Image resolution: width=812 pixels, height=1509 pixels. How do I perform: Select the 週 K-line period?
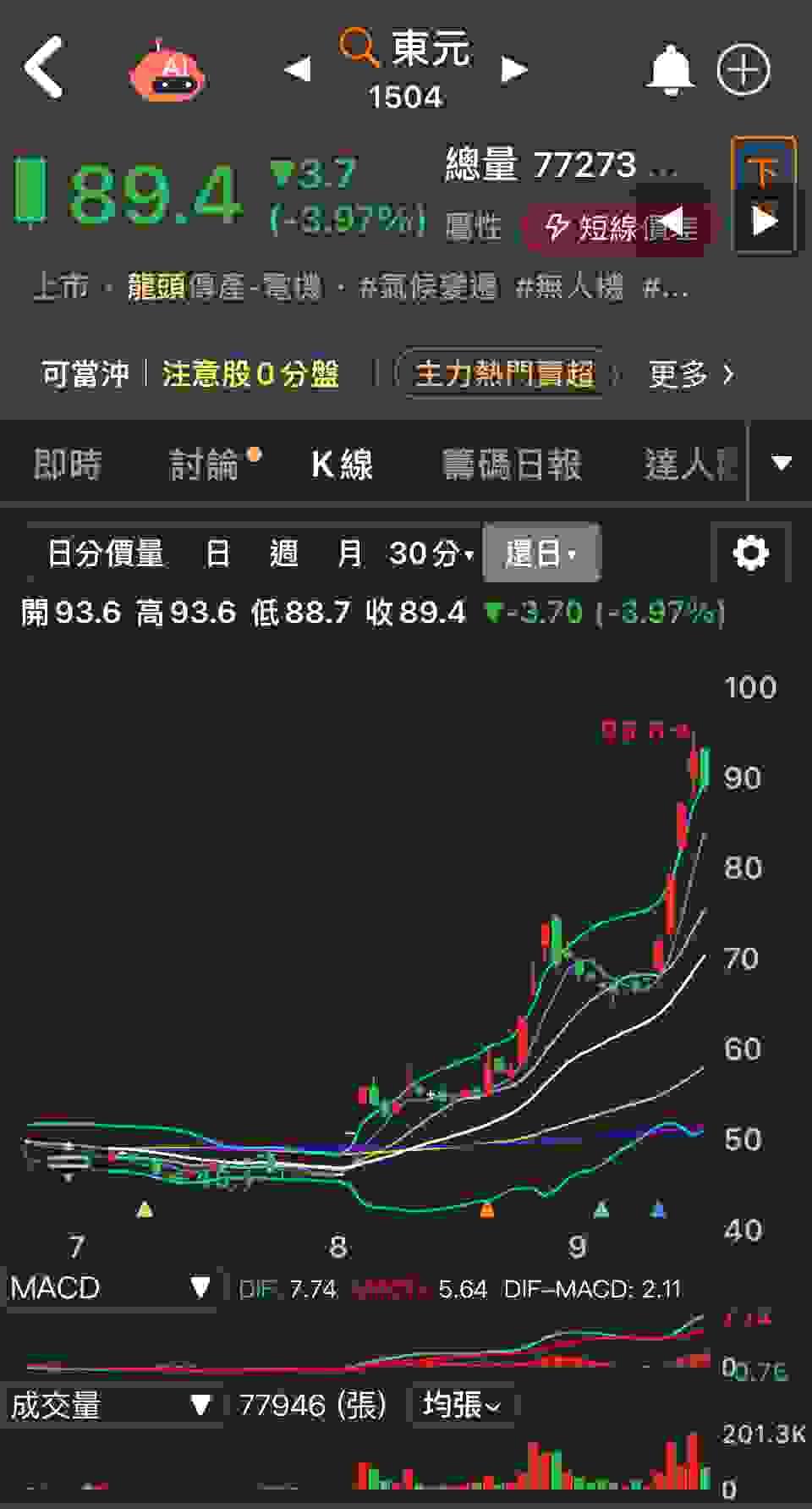coord(284,553)
